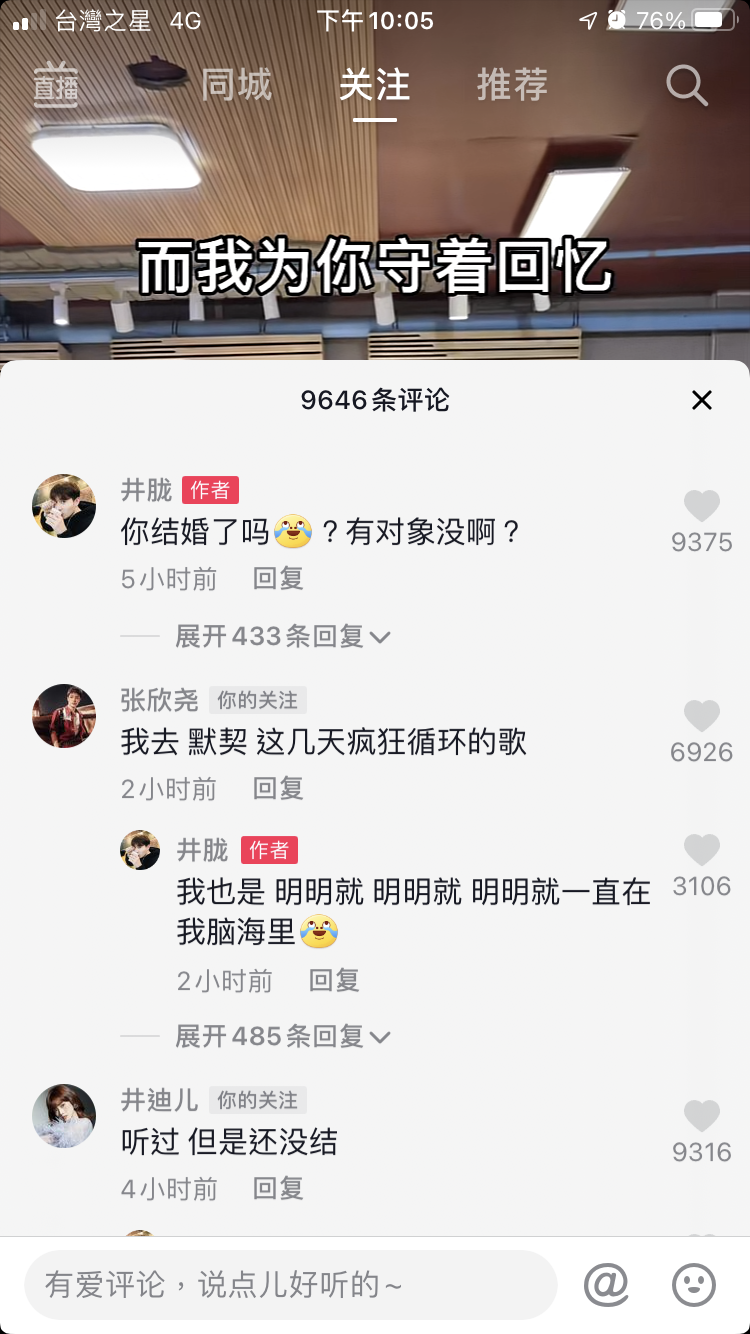
Task: Switch to the 关注 tab
Action: 374,86
